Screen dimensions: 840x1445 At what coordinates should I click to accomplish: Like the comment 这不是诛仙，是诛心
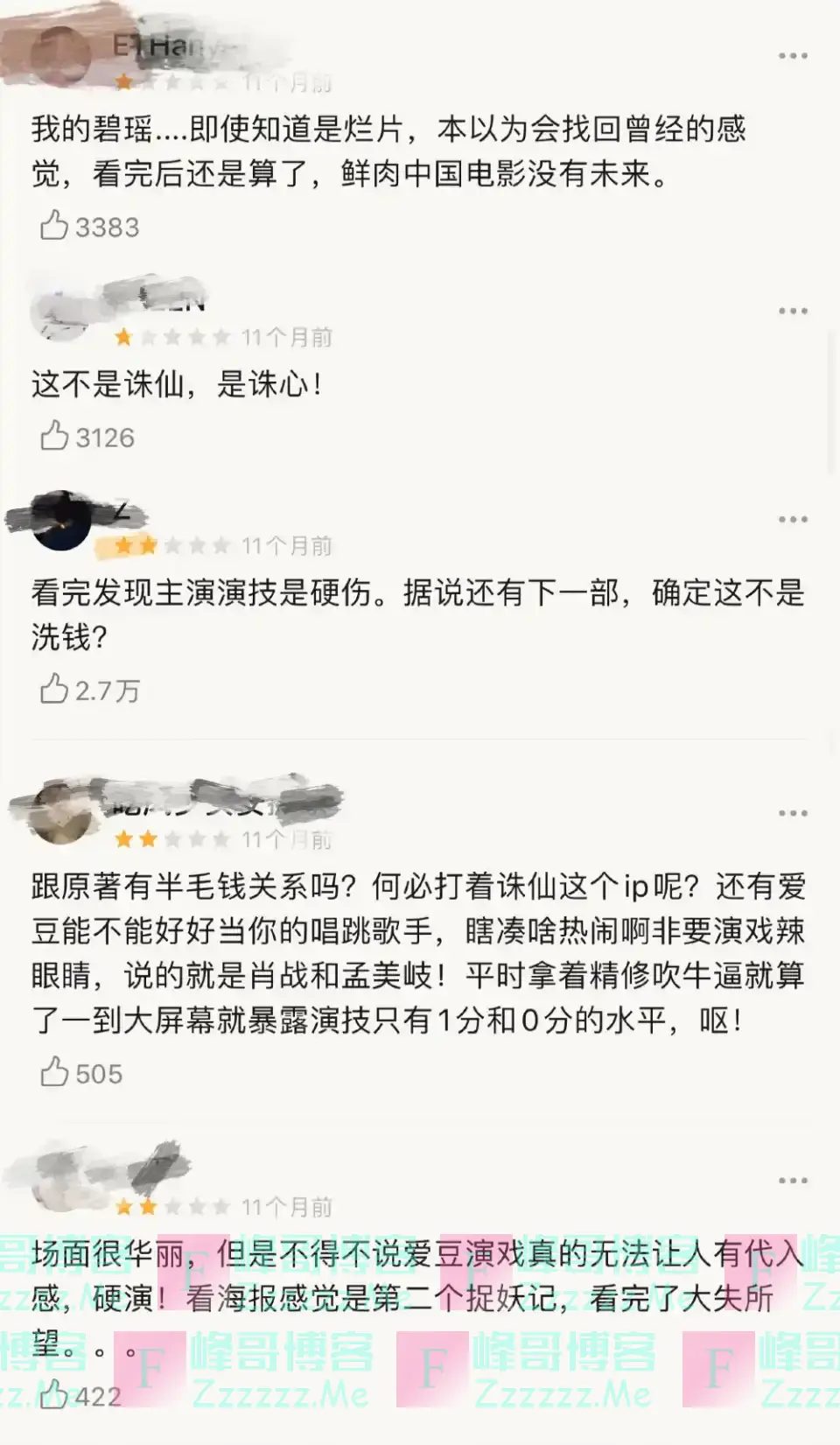54,436
